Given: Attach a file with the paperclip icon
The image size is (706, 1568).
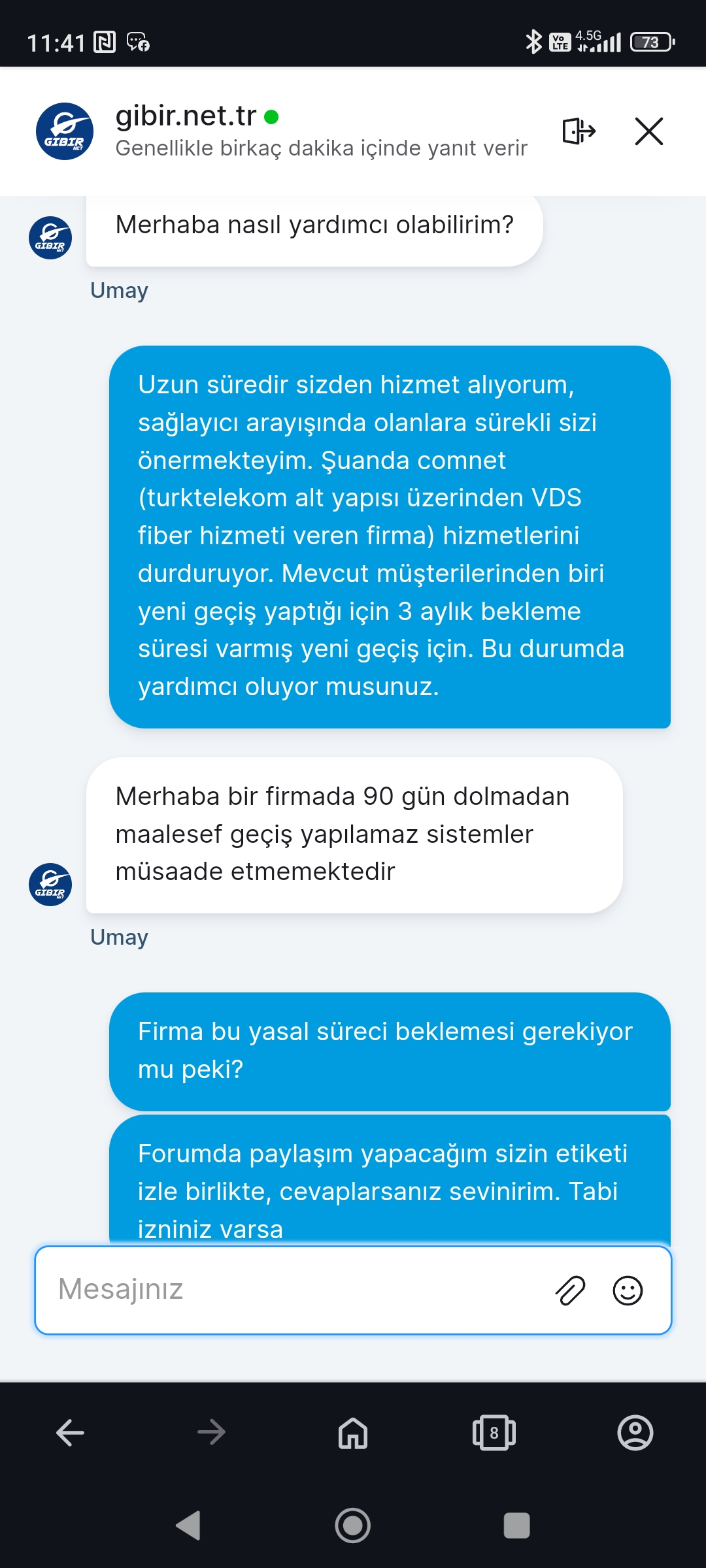Looking at the screenshot, I should point(570,1290).
